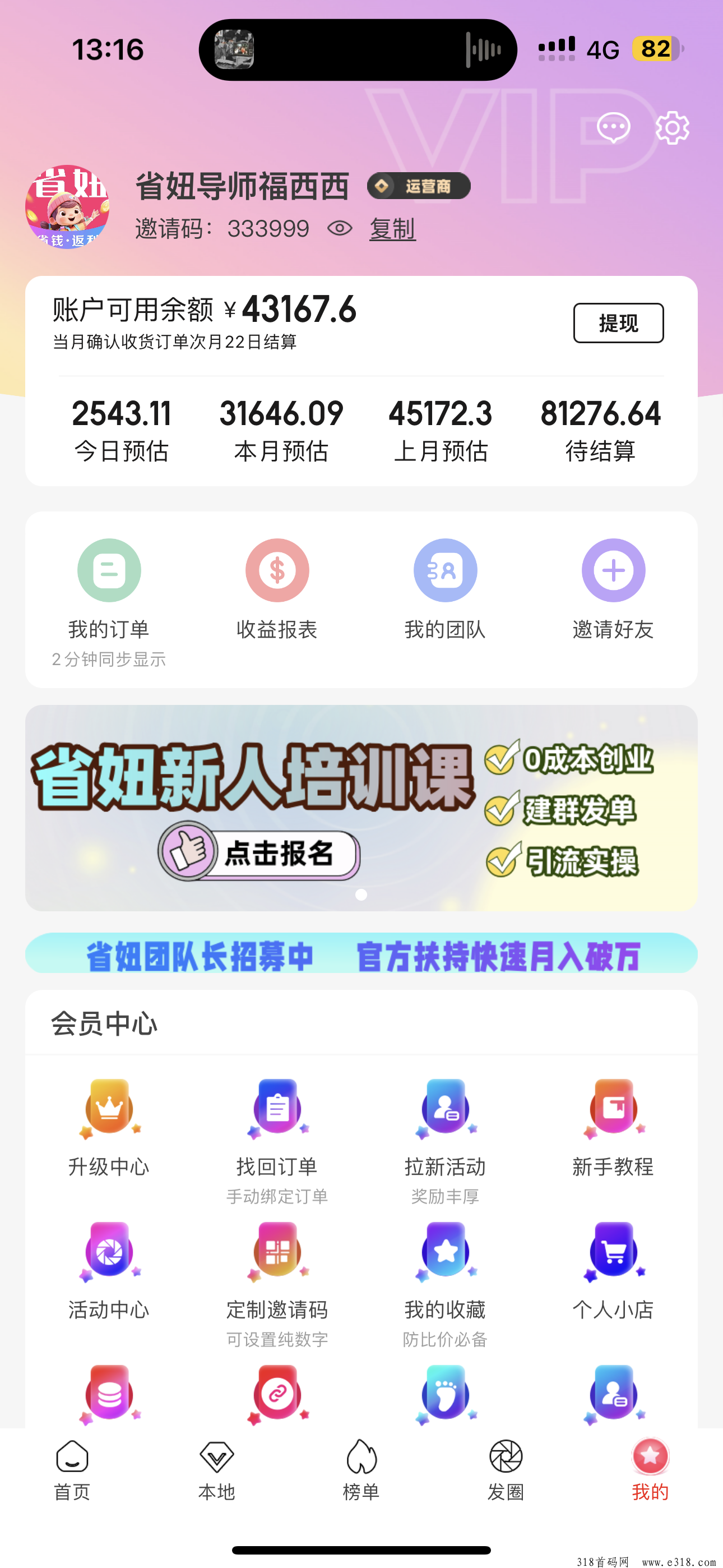Copy the invite code with 复制
723x1568 pixels.
pyautogui.click(x=392, y=229)
